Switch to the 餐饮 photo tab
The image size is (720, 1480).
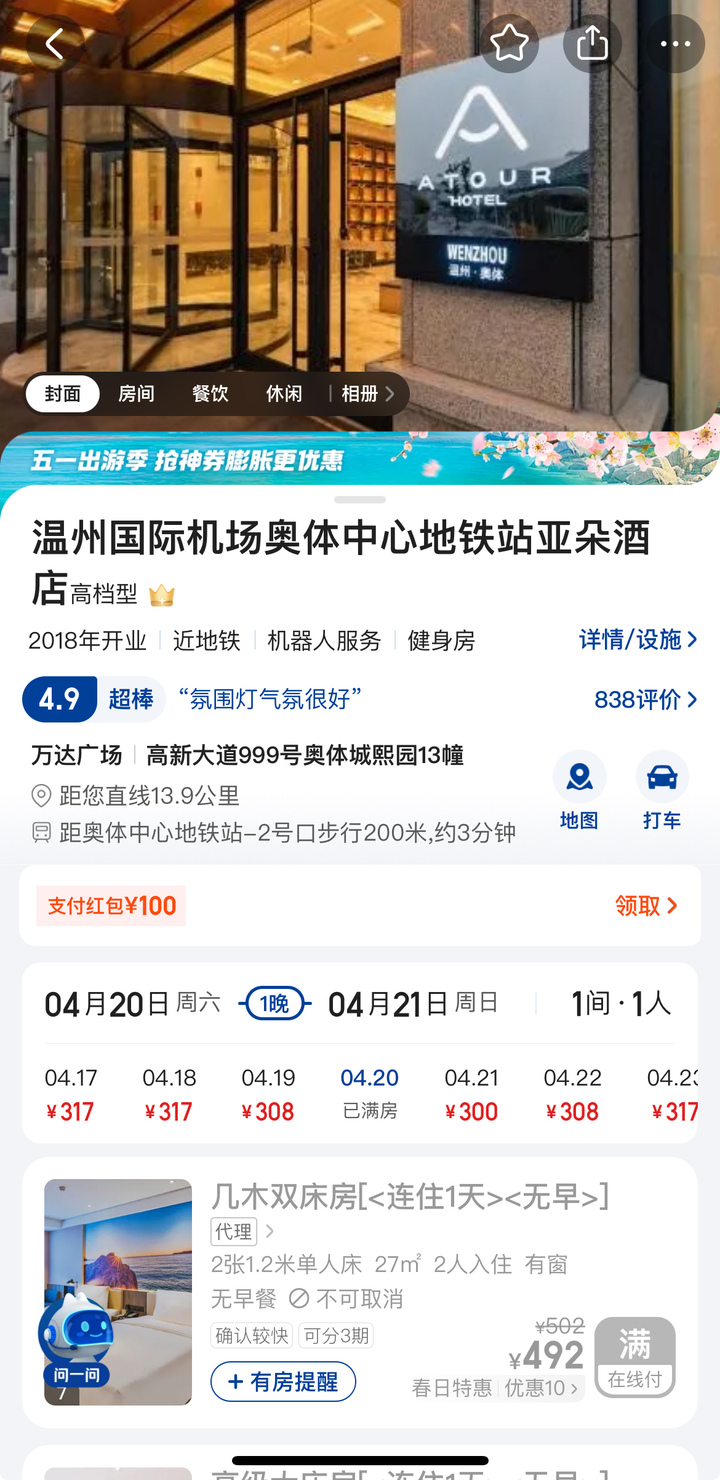tap(210, 394)
